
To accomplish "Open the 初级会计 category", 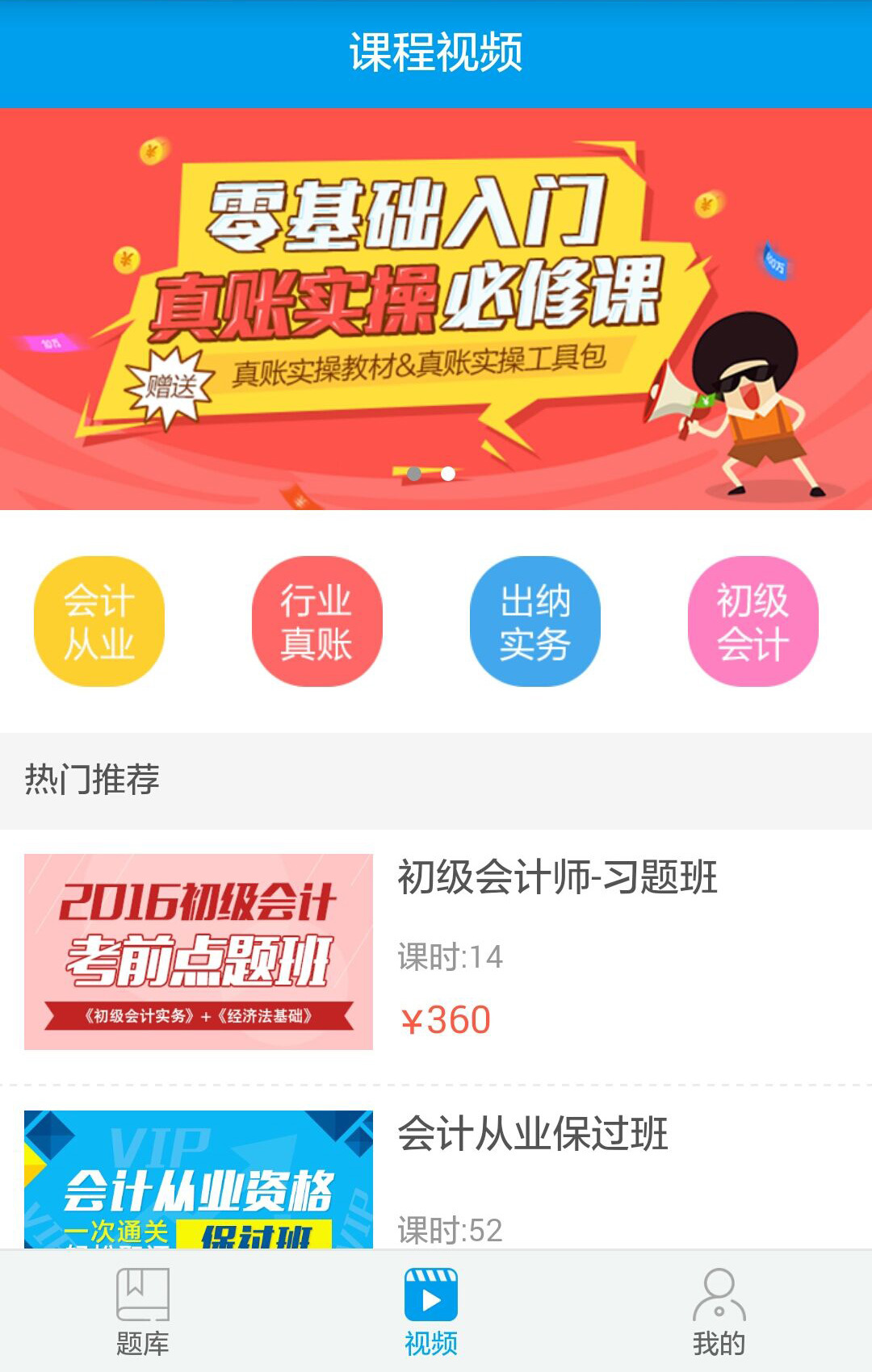I will pyautogui.click(x=753, y=621).
